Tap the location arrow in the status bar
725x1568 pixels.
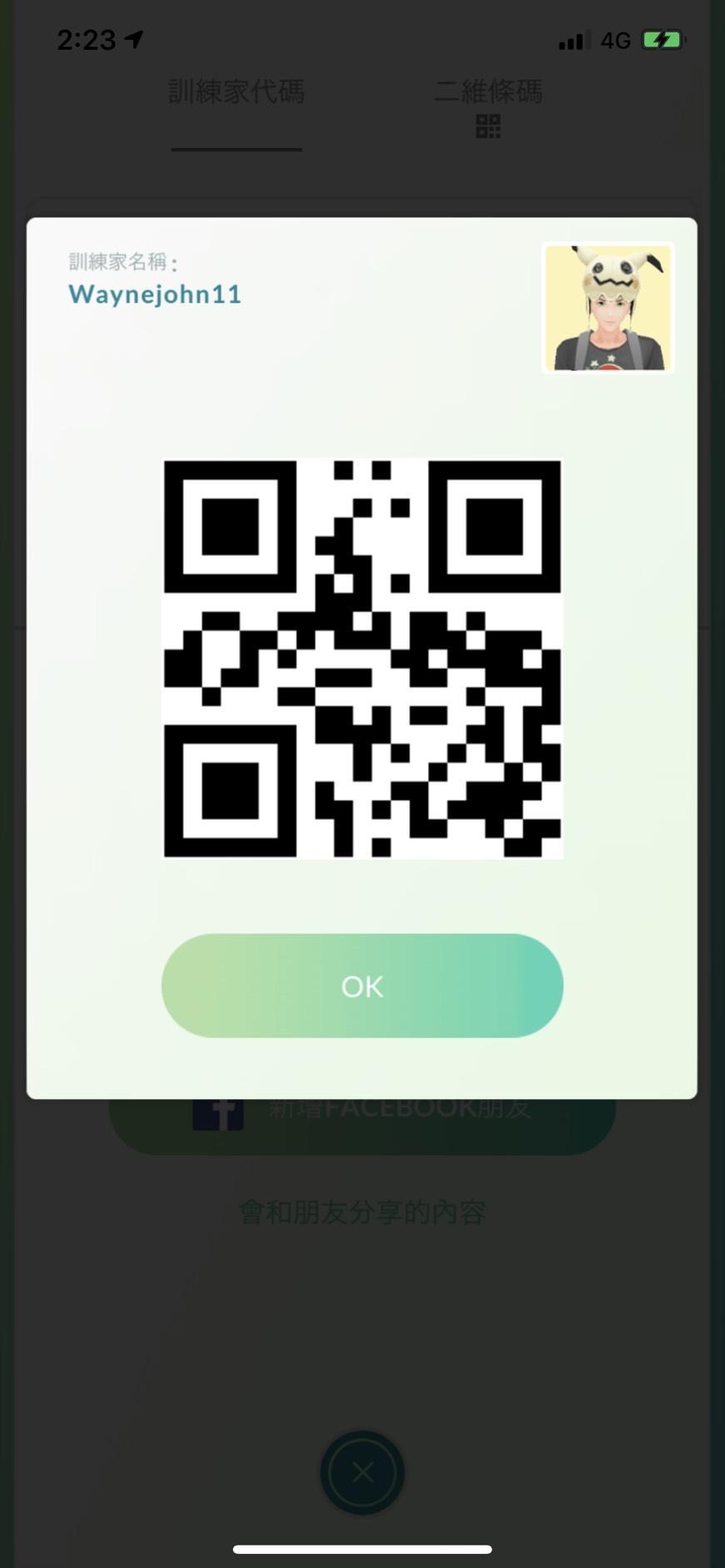coord(132,38)
